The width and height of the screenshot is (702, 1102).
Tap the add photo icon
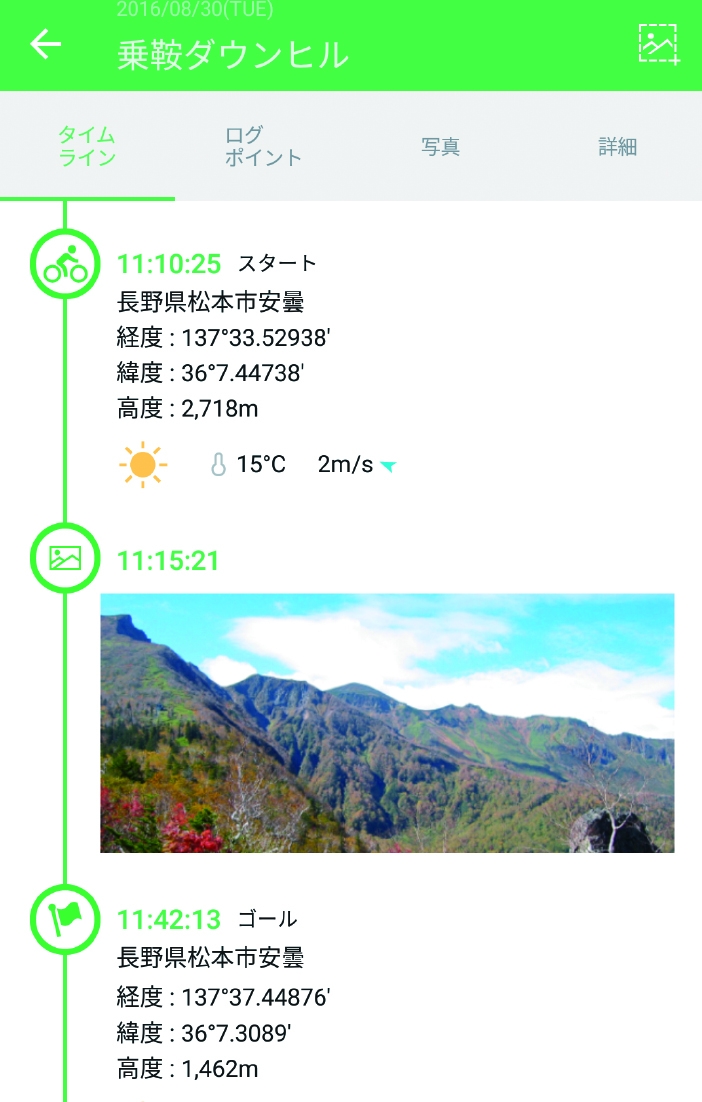coord(659,45)
